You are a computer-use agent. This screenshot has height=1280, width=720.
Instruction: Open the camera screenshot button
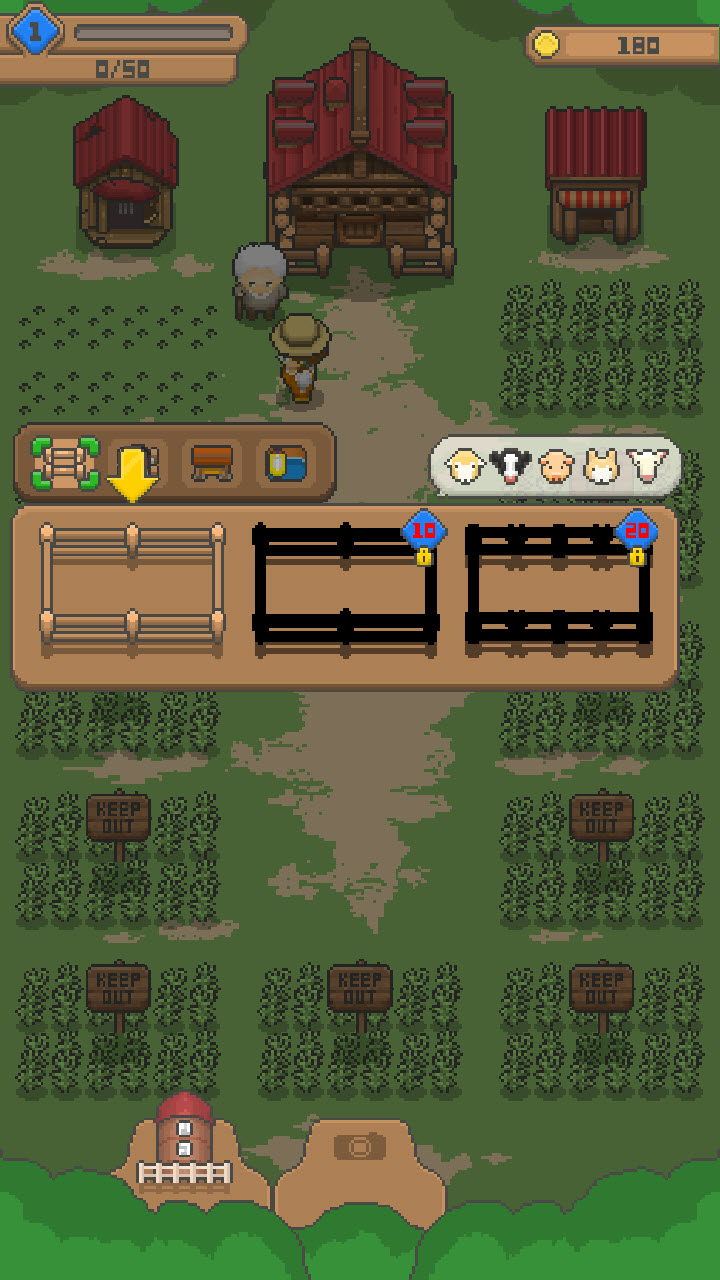pyautogui.click(x=359, y=1147)
